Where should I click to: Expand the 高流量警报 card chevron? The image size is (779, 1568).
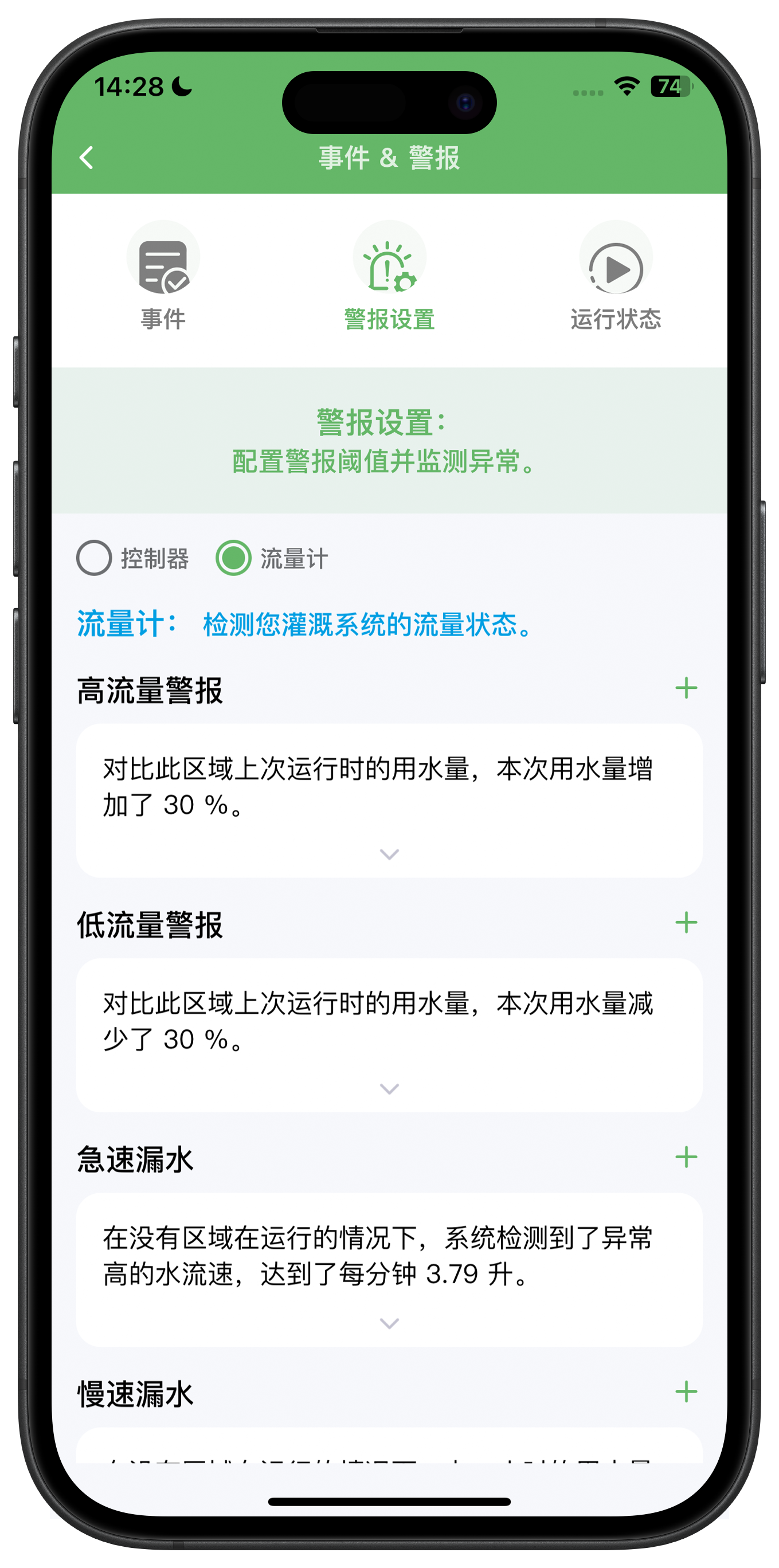click(390, 854)
